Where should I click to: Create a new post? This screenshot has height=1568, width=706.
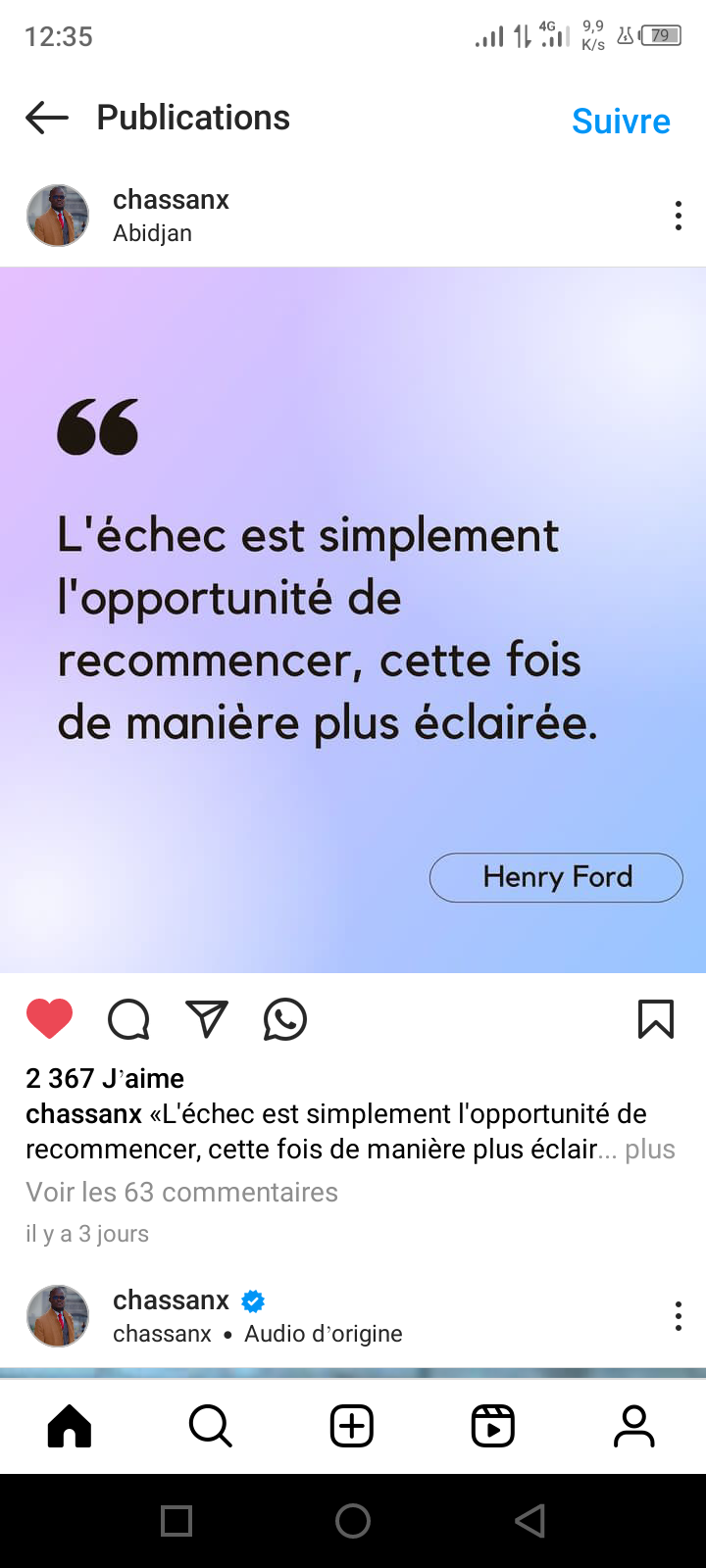(x=352, y=1426)
